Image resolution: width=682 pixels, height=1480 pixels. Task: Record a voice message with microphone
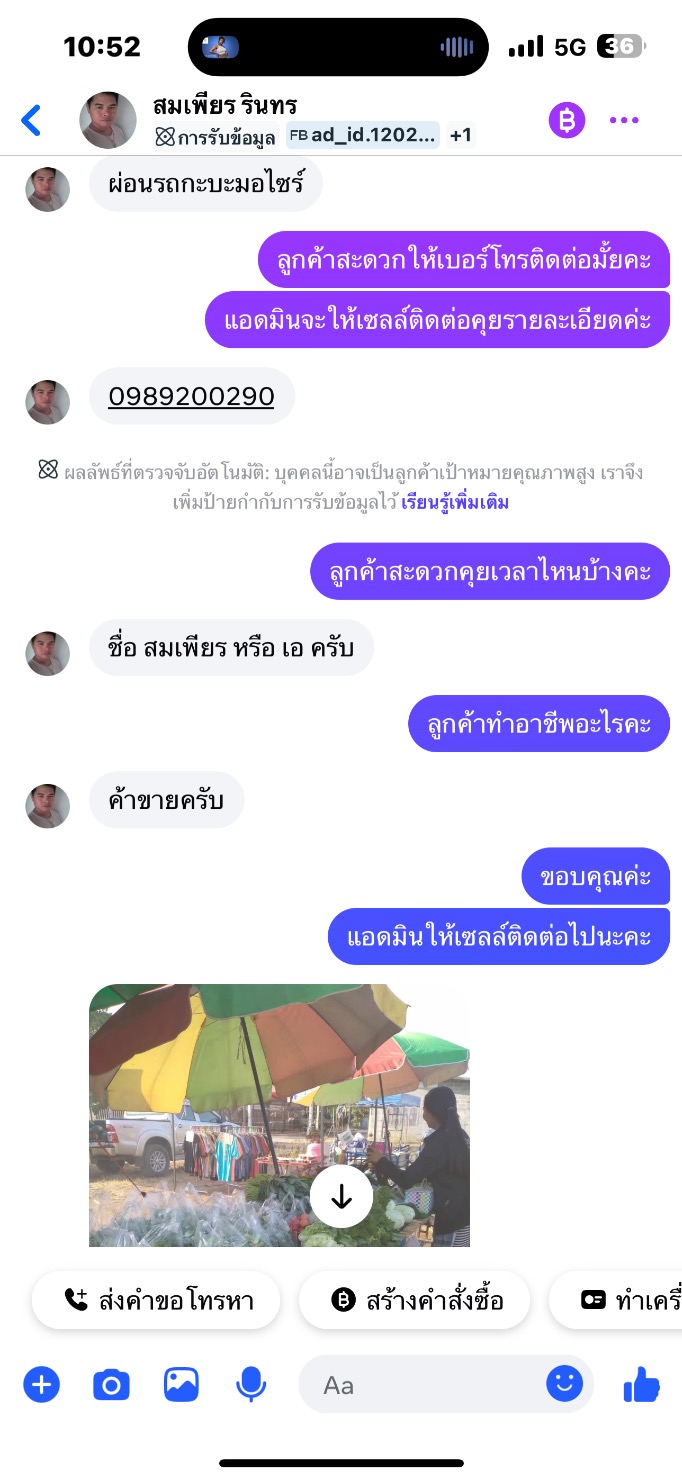(x=251, y=1385)
